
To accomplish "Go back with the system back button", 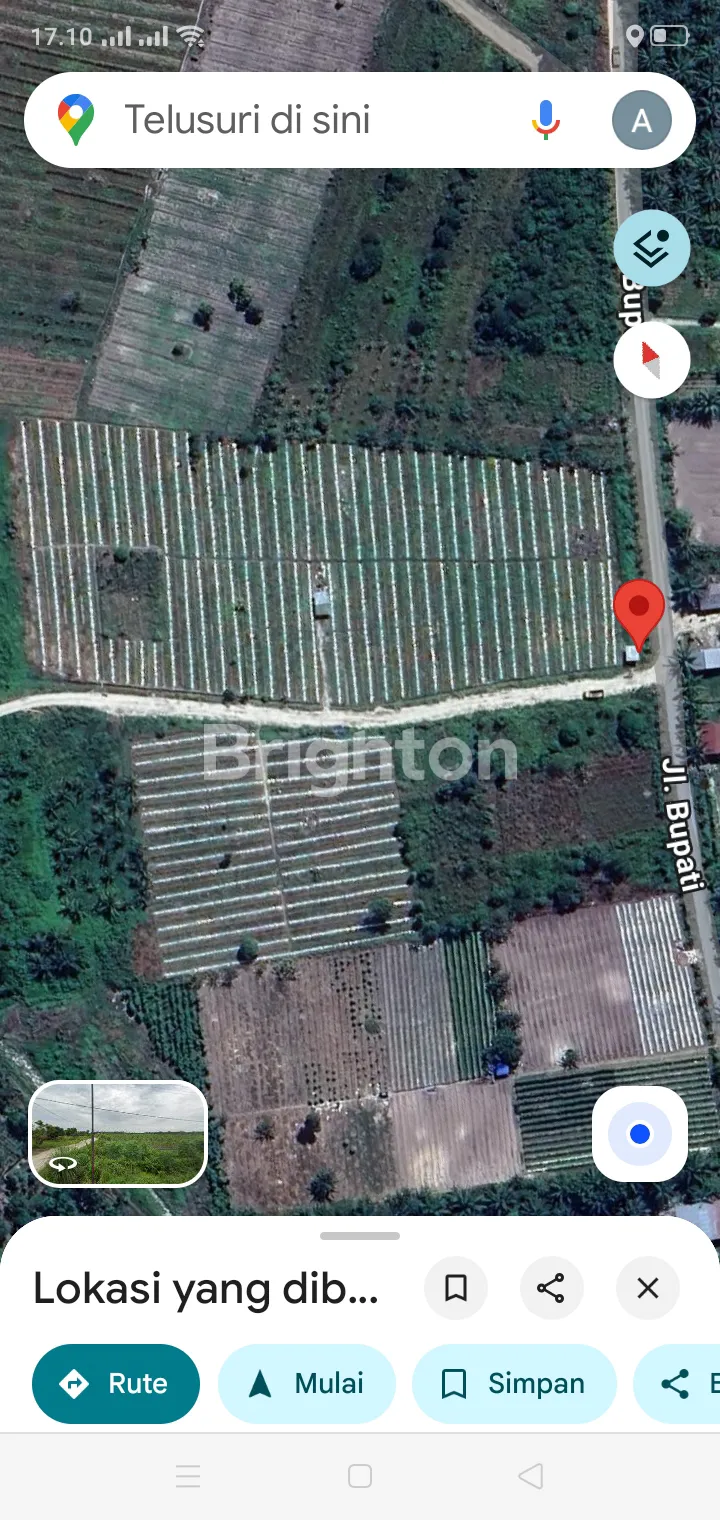I will (531, 1476).
